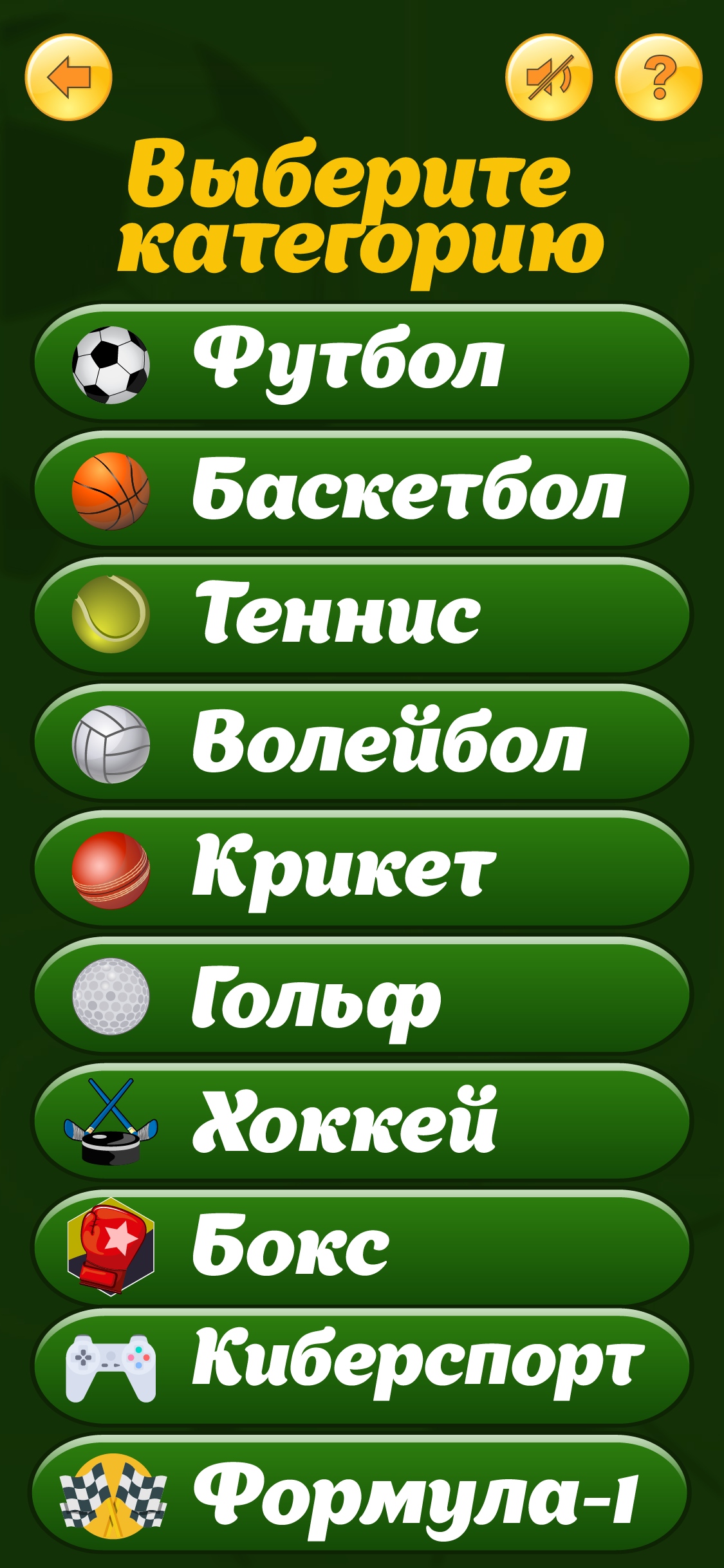The image size is (724, 1568).
Task: Pick the Теннис category
Action: click(x=362, y=616)
